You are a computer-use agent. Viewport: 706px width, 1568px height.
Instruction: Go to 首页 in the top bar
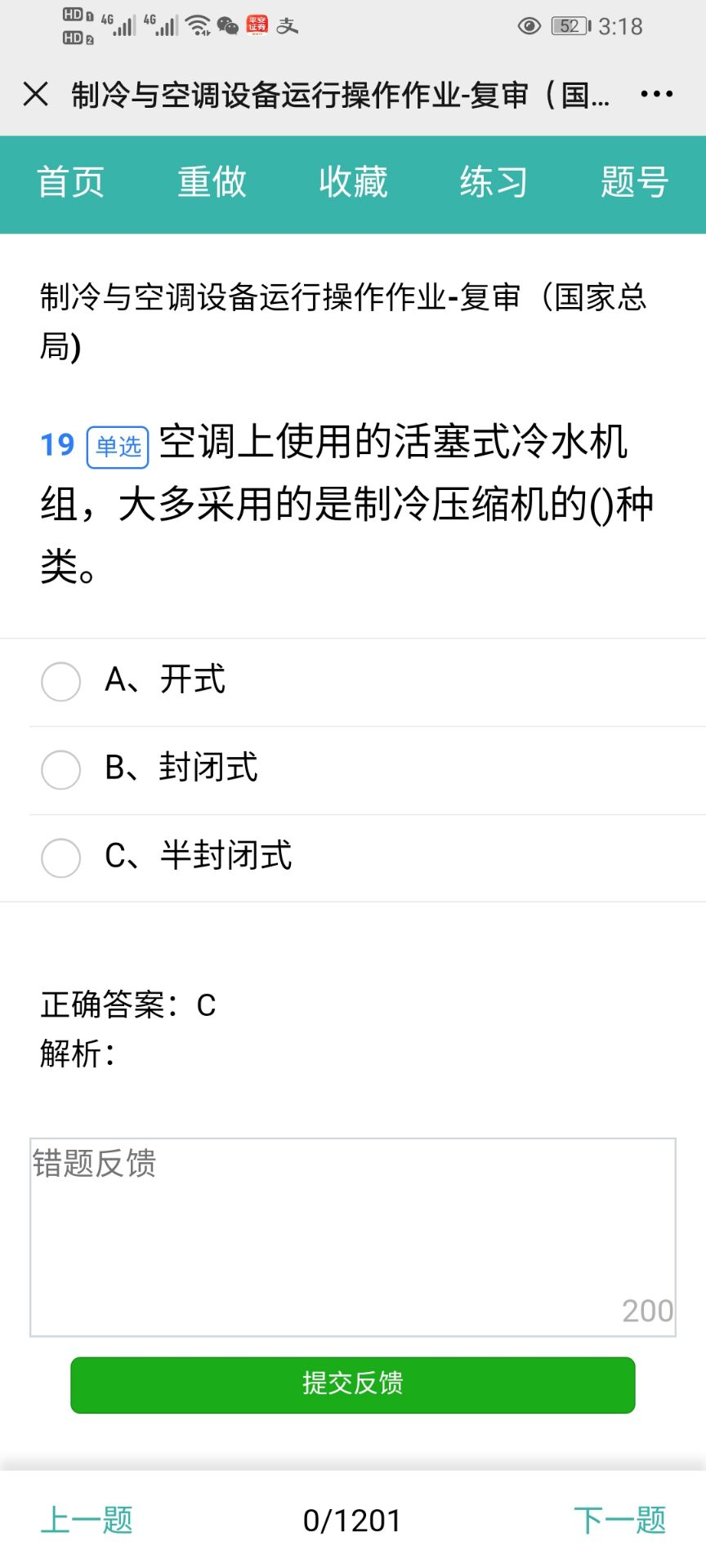[71, 182]
